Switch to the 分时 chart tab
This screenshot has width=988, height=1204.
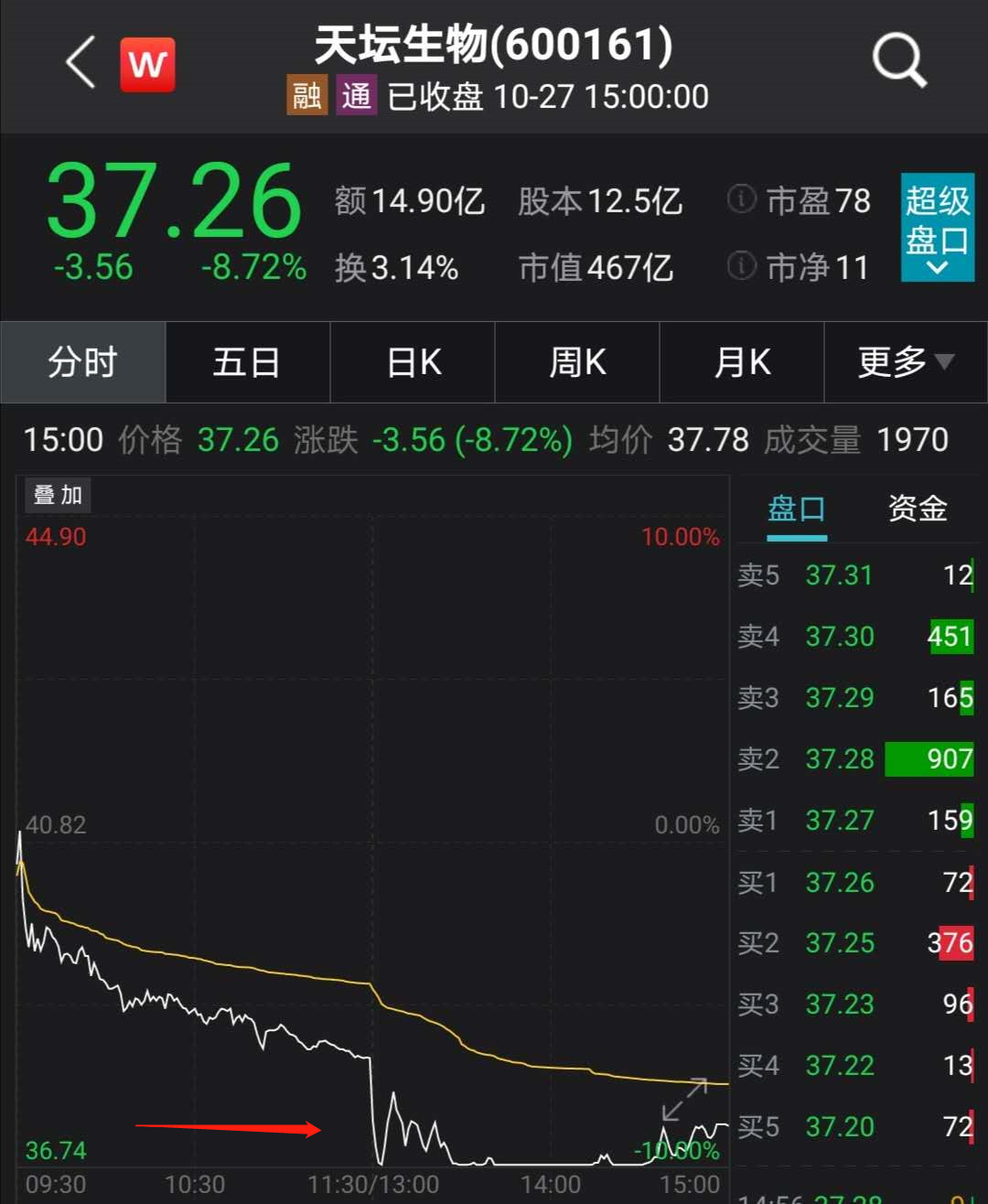(83, 362)
